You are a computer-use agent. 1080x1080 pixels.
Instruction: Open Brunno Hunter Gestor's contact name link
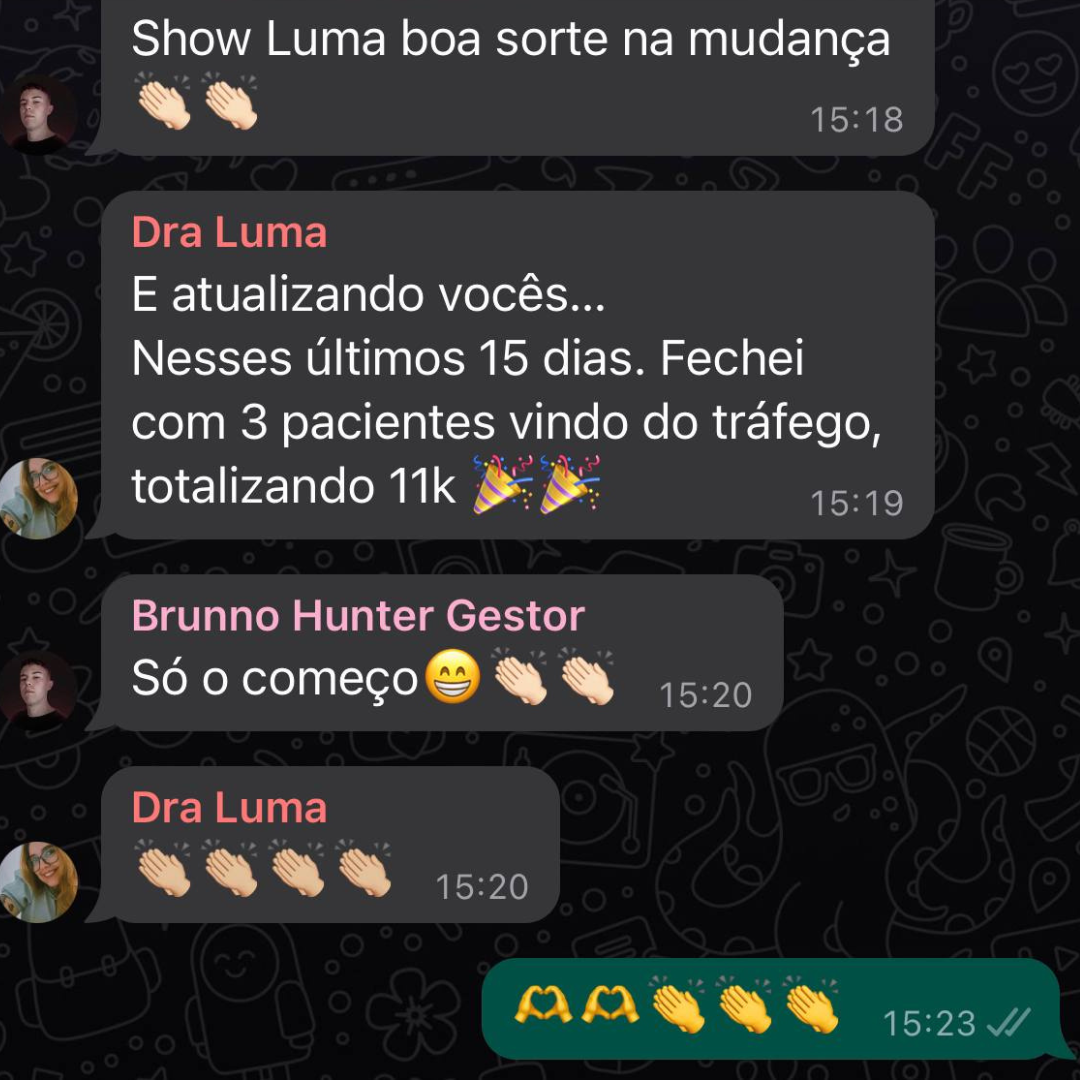tap(358, 616)
